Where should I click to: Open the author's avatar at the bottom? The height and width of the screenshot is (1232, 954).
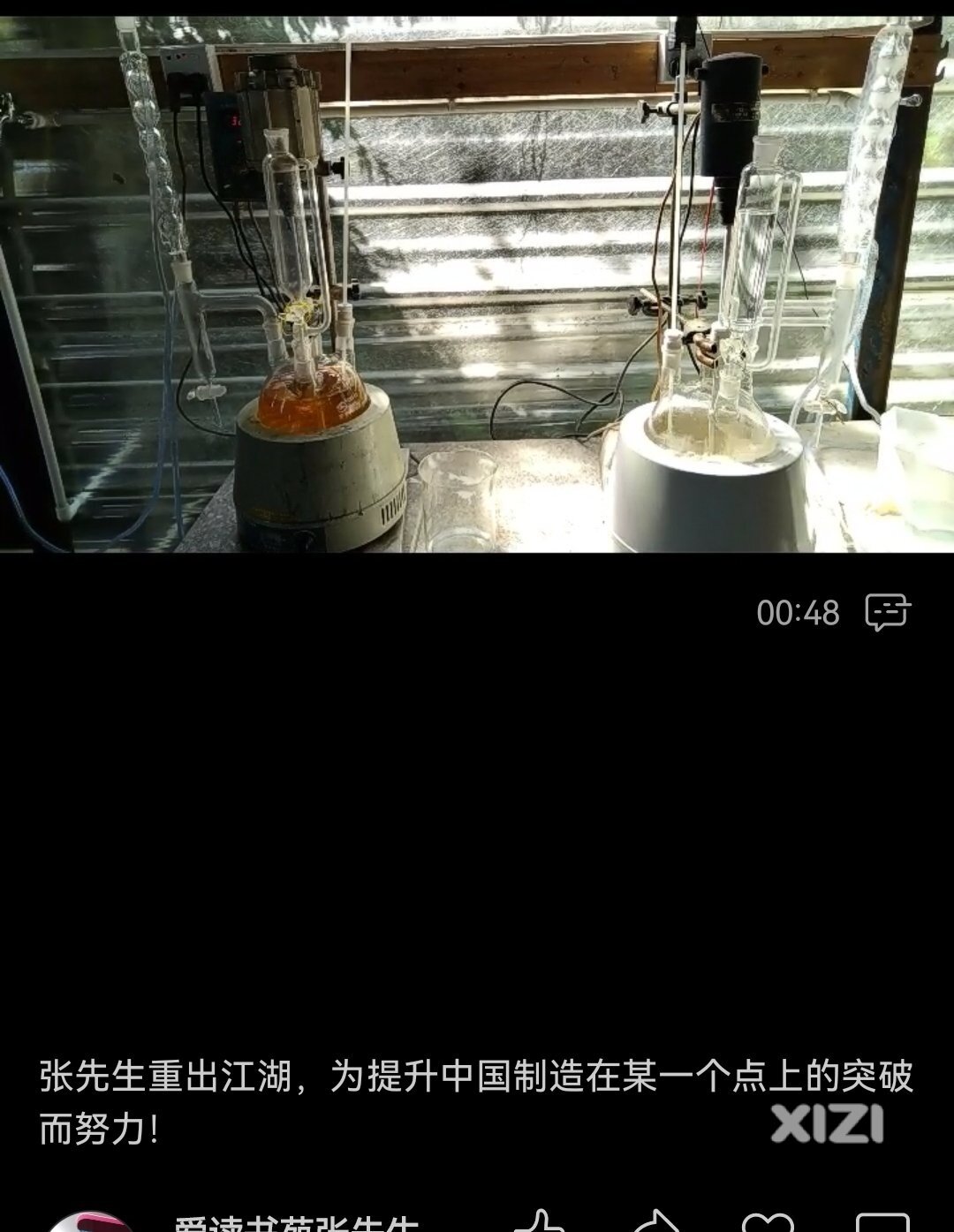coord(88,1223)
